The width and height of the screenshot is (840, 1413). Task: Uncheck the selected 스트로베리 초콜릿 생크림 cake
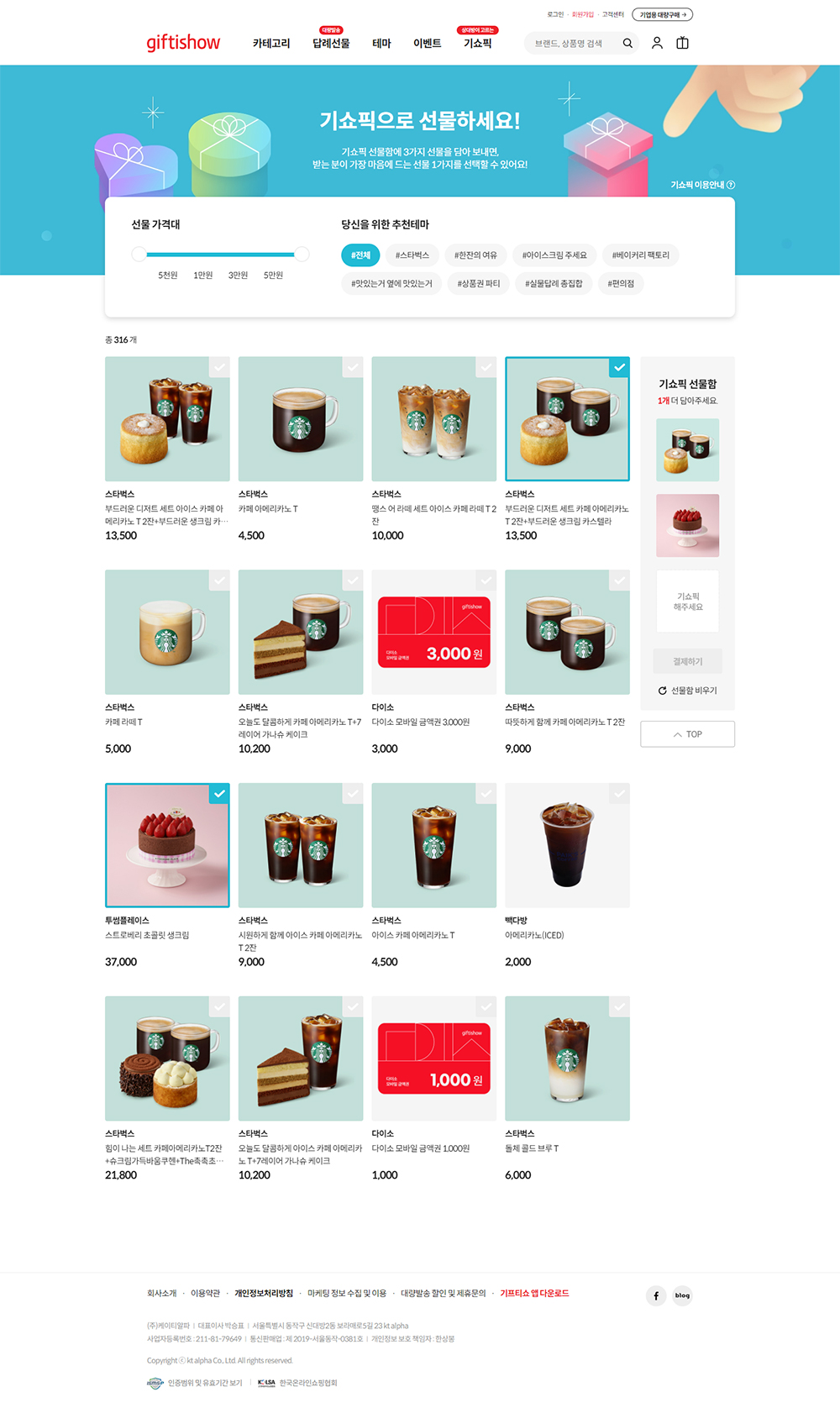coord(219,793)
